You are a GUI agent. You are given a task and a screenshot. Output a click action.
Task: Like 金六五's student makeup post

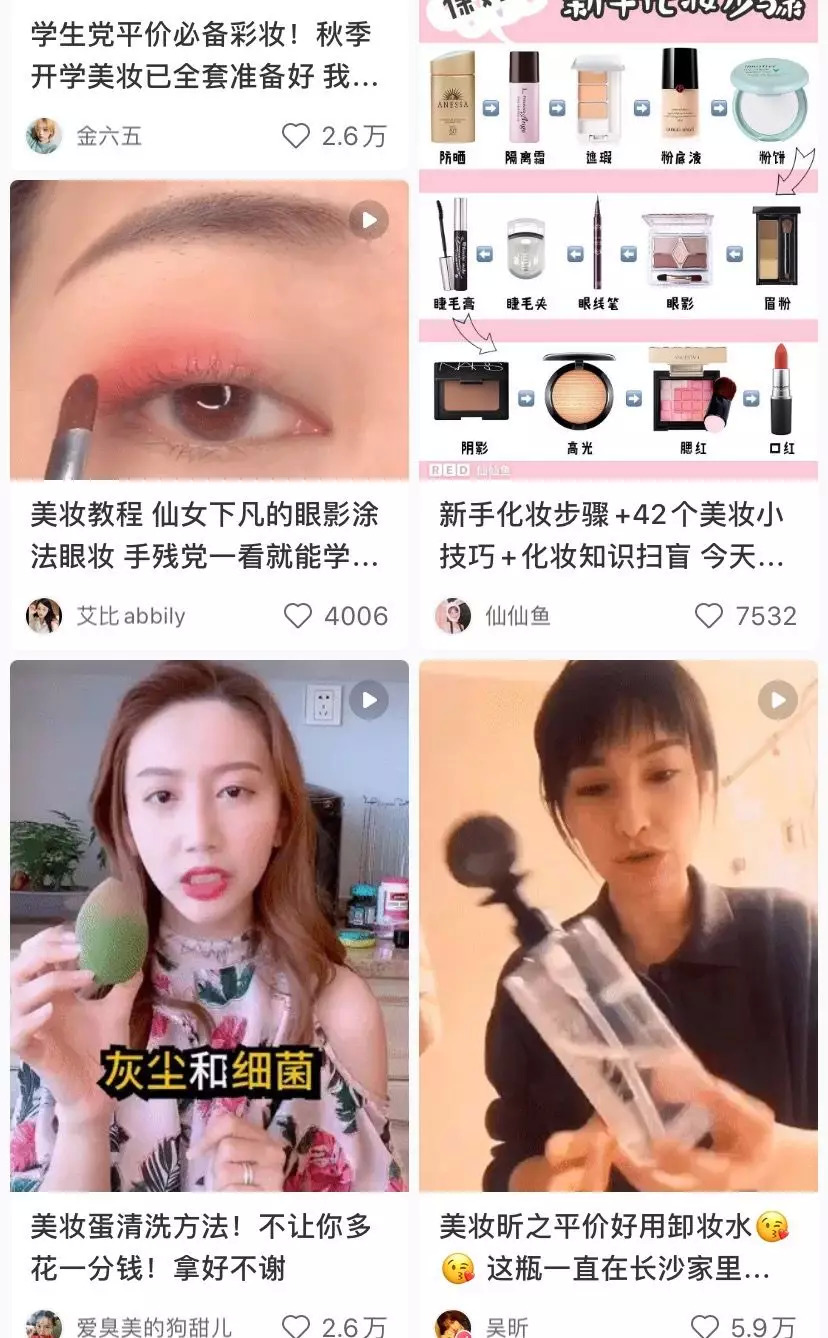click(296, 136)
